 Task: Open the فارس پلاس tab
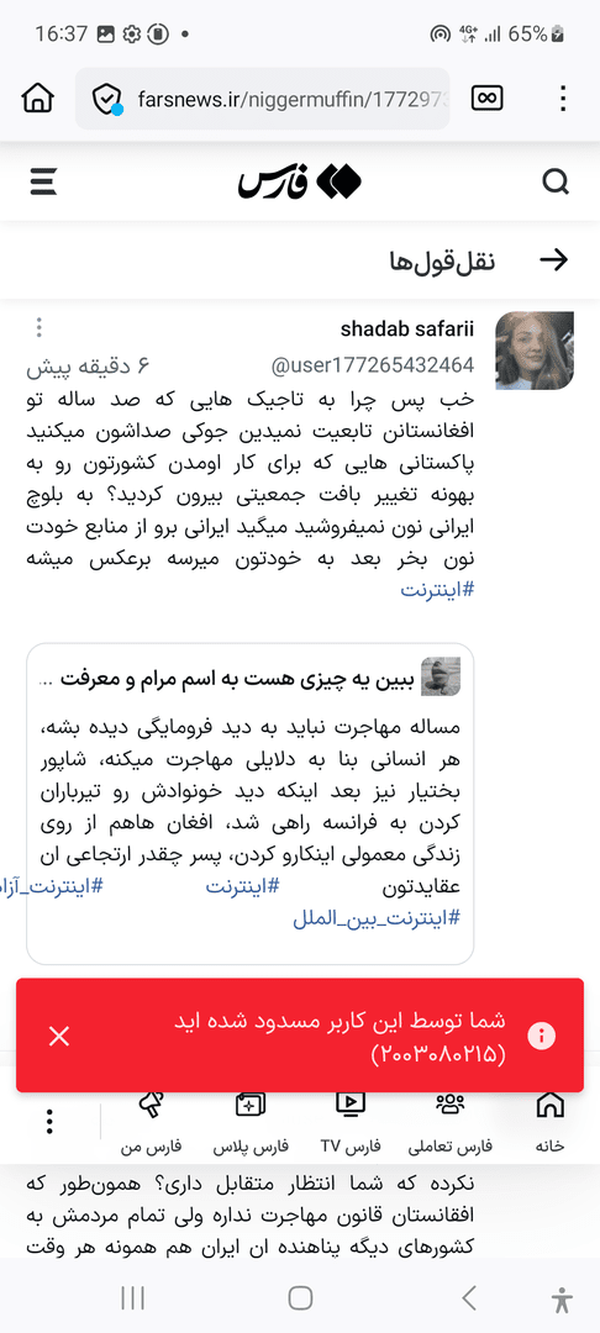pyautogui.click(x=250, y=1122)
